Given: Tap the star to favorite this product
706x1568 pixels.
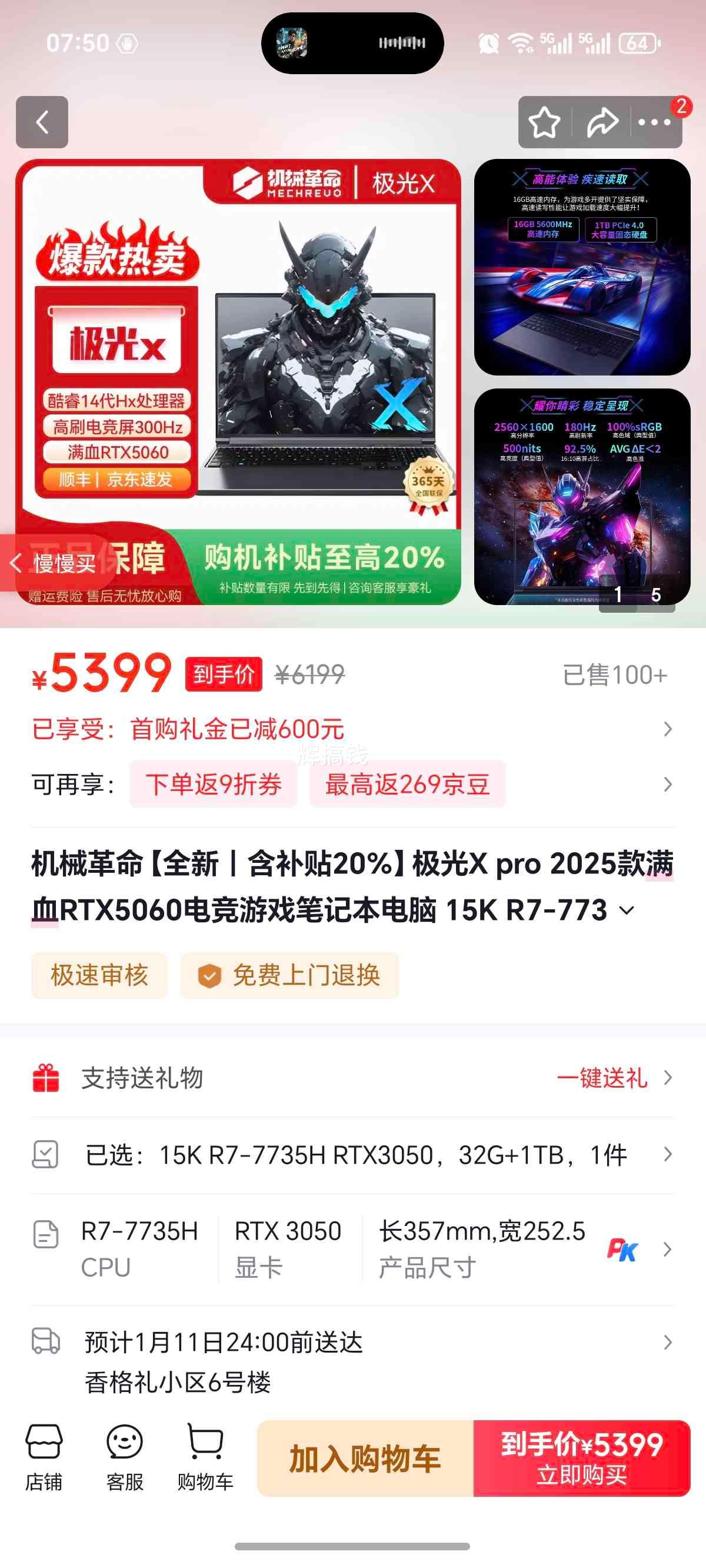Looking at the screenshot, I should click(x=544, y=122).
